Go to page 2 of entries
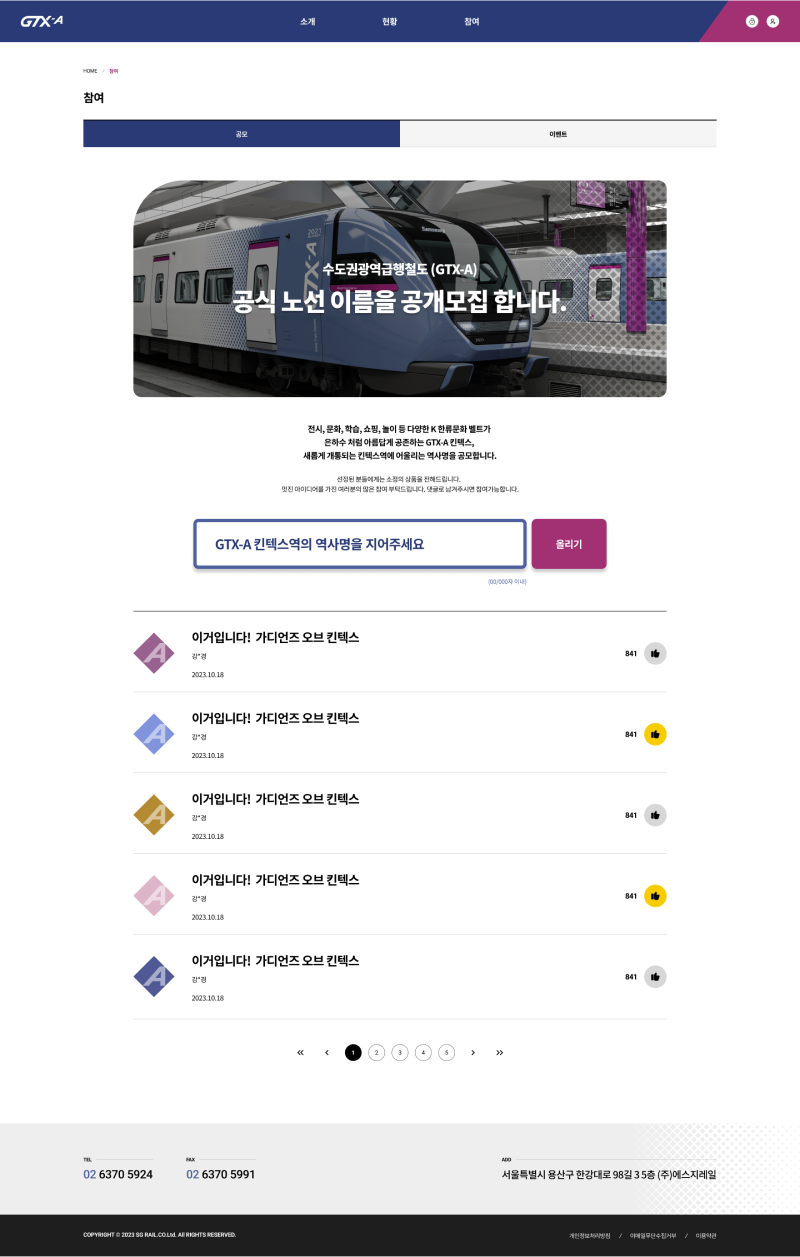Image resolution: width=800 pixels, height=1257 pixels. click(x=376, y=1052)
